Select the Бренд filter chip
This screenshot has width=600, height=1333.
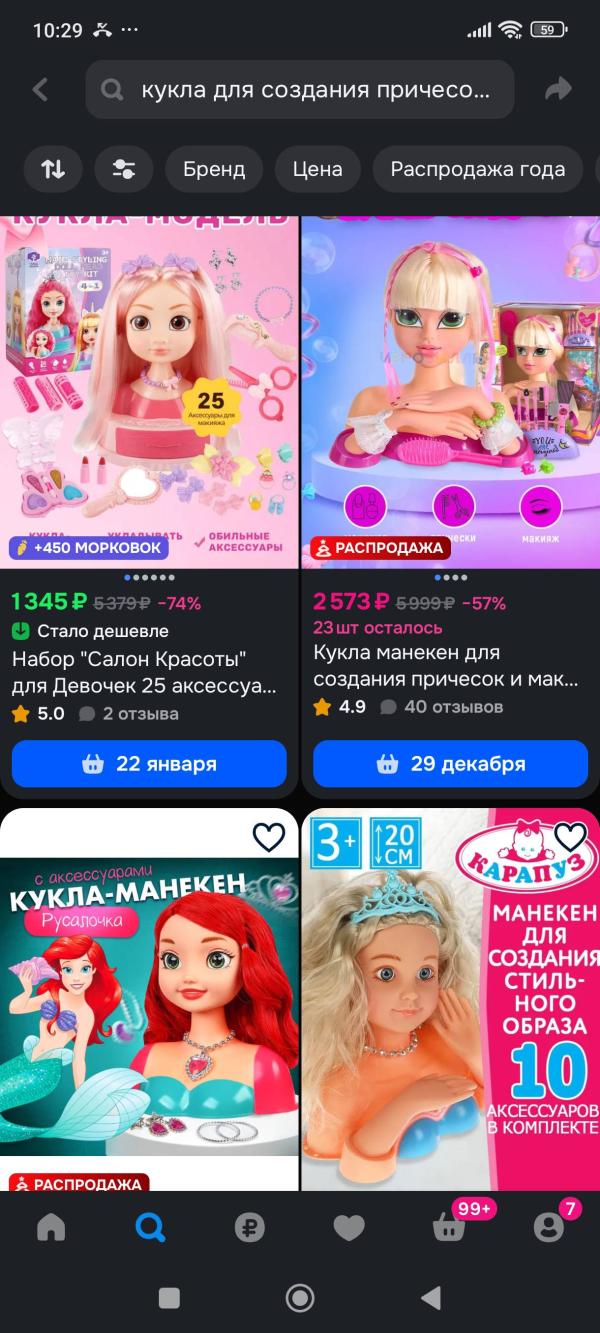click(214, 169)
